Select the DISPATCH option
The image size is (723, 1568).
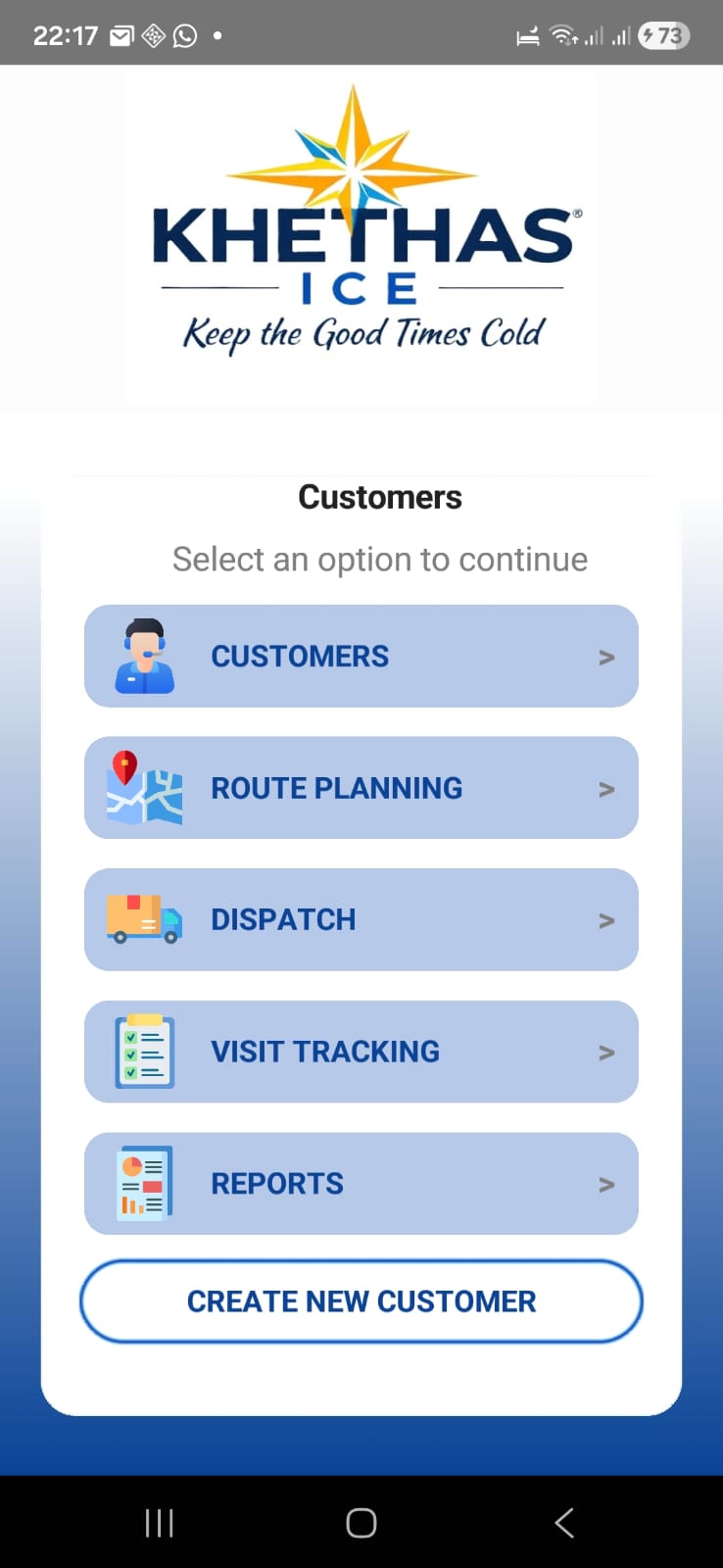click(361, 919)
